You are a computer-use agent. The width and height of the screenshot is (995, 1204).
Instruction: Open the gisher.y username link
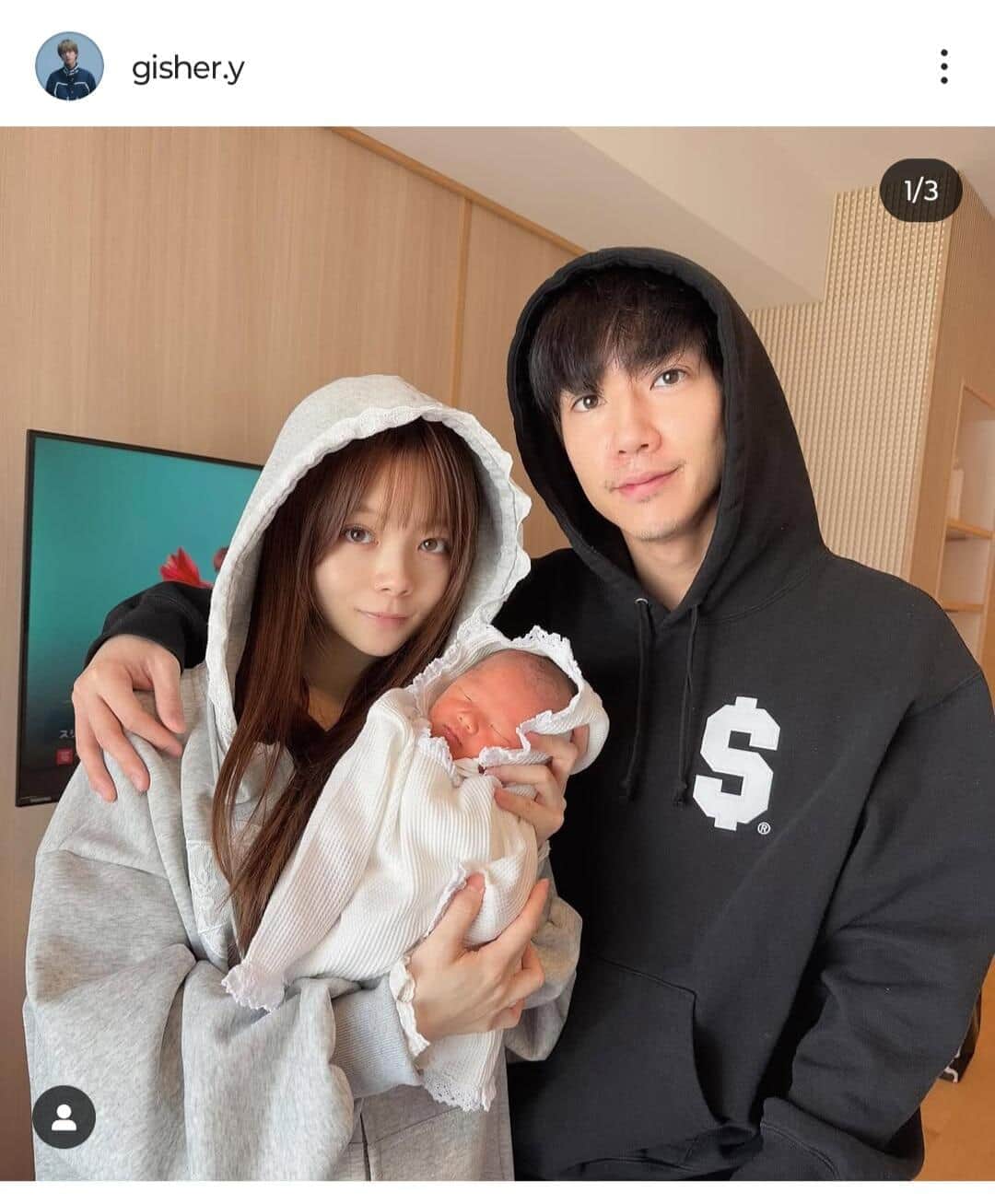(x=188, y=67)
